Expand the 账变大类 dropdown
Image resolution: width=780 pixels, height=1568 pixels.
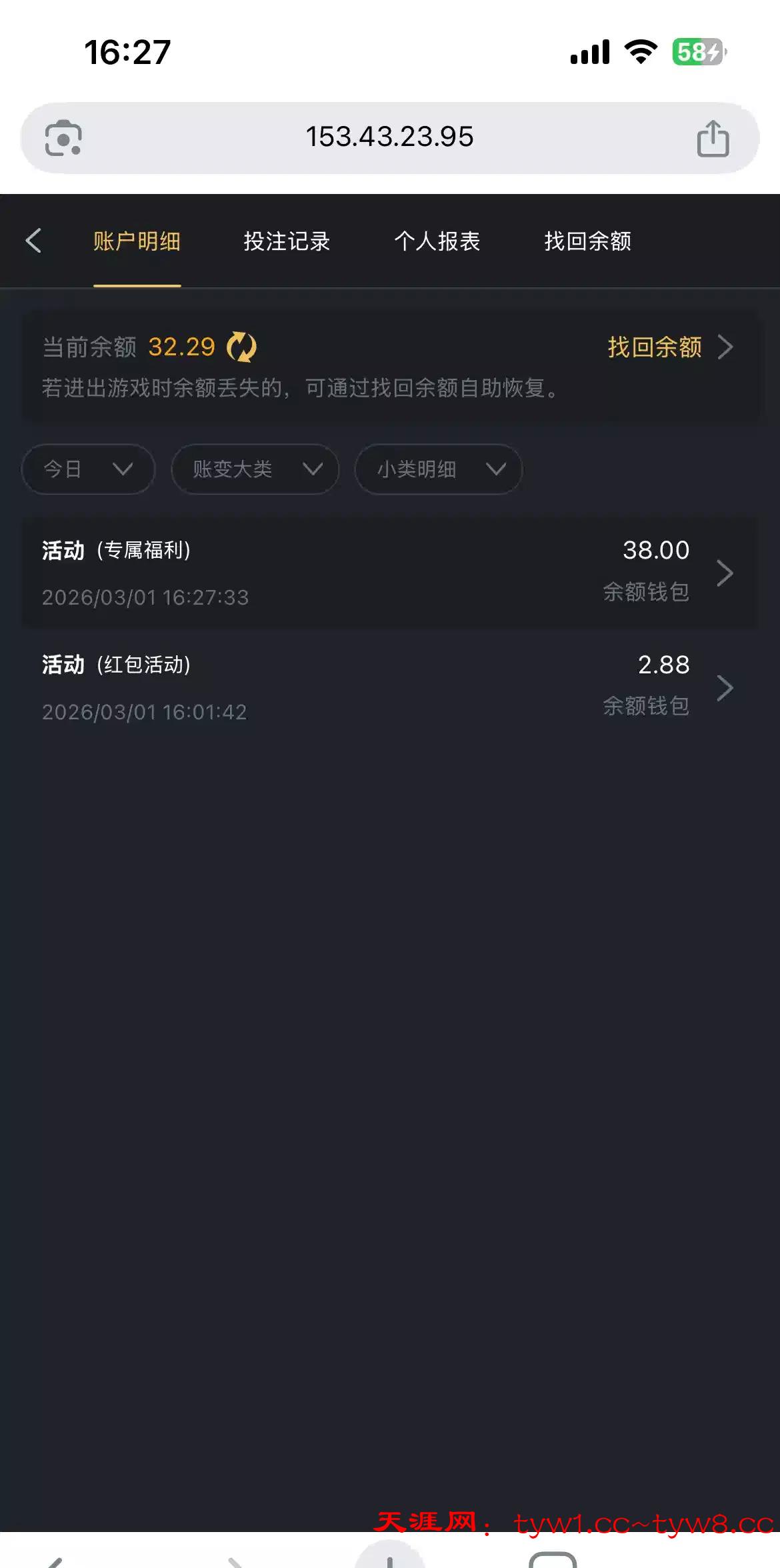tap(255, 469)
